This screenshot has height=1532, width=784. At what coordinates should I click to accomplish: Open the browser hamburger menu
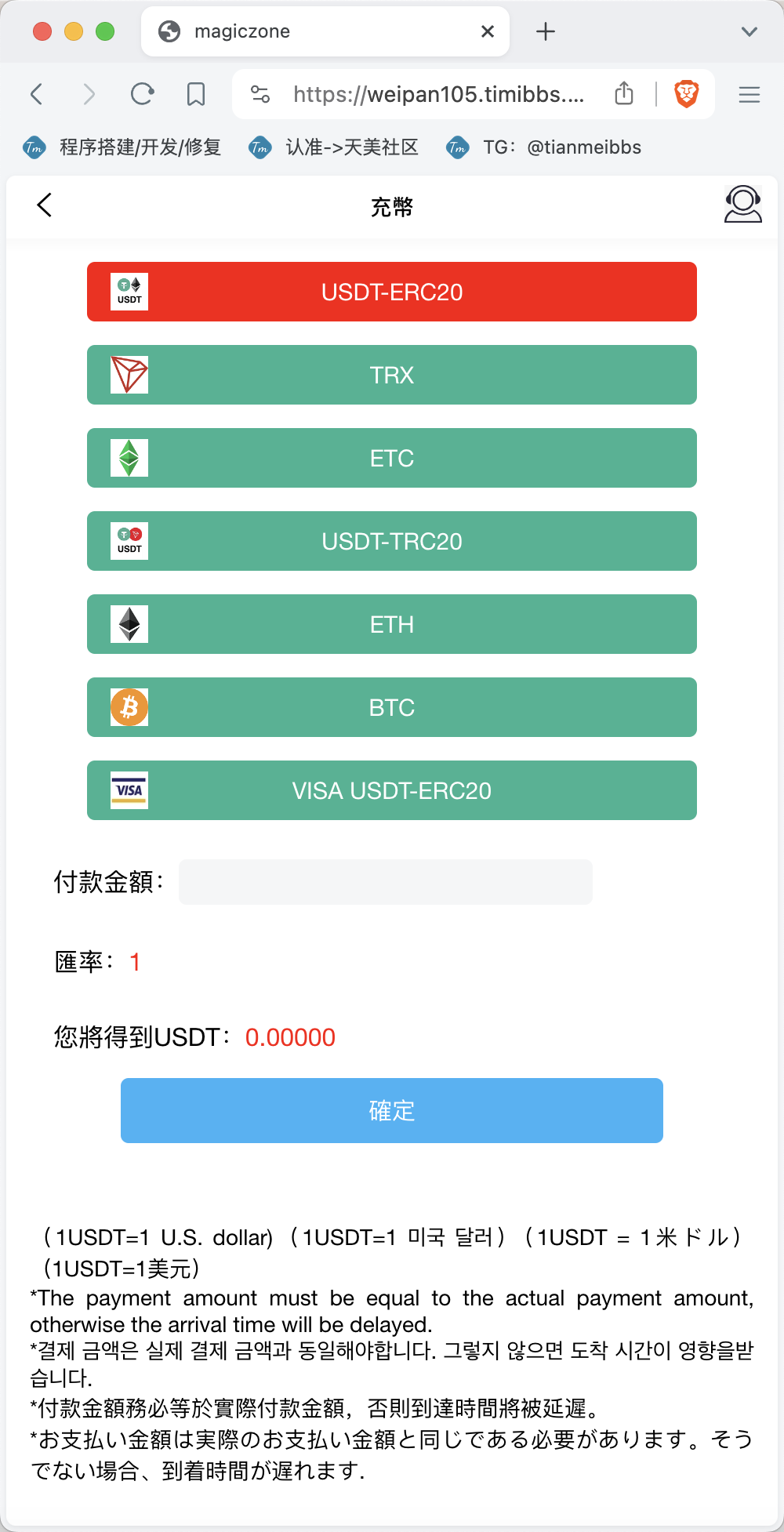[x=750, y=95]
